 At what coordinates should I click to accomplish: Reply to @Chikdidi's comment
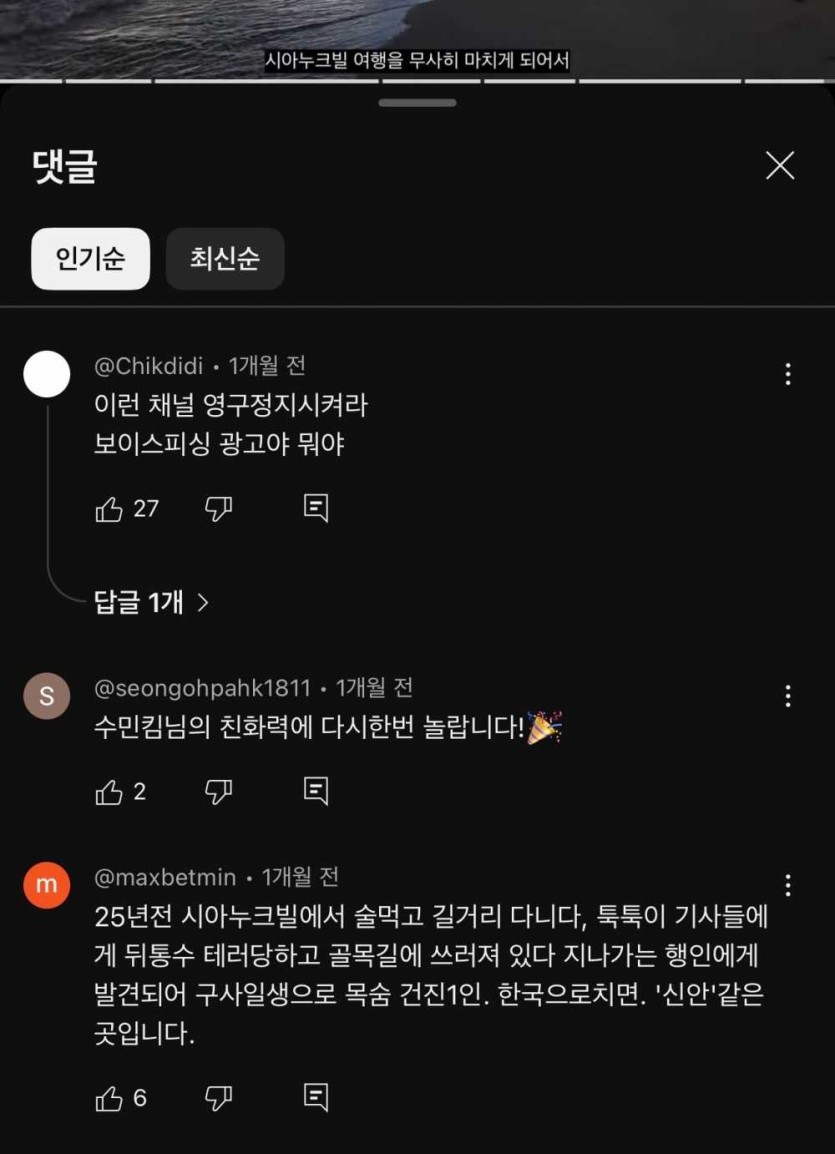[316, 509]
